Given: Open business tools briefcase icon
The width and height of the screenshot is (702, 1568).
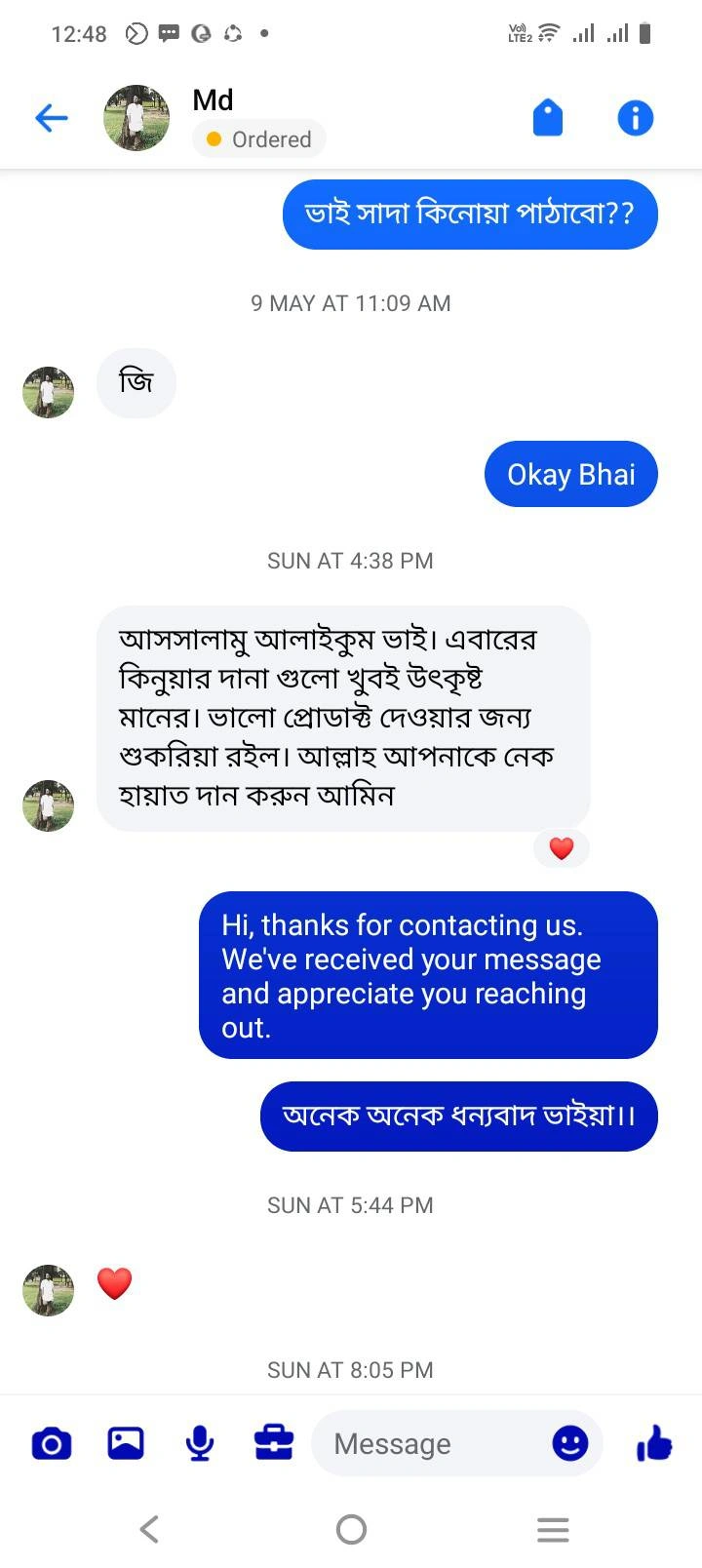Looking at the screenshot, I should pyautogui.click(x=274, y=1443).
